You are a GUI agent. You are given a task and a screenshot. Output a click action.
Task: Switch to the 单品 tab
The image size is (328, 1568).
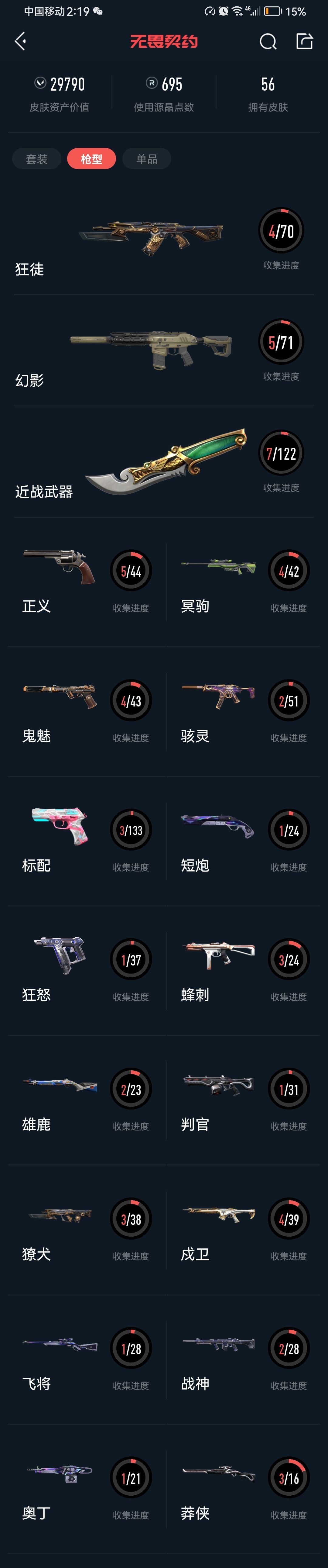click(147, 159)
